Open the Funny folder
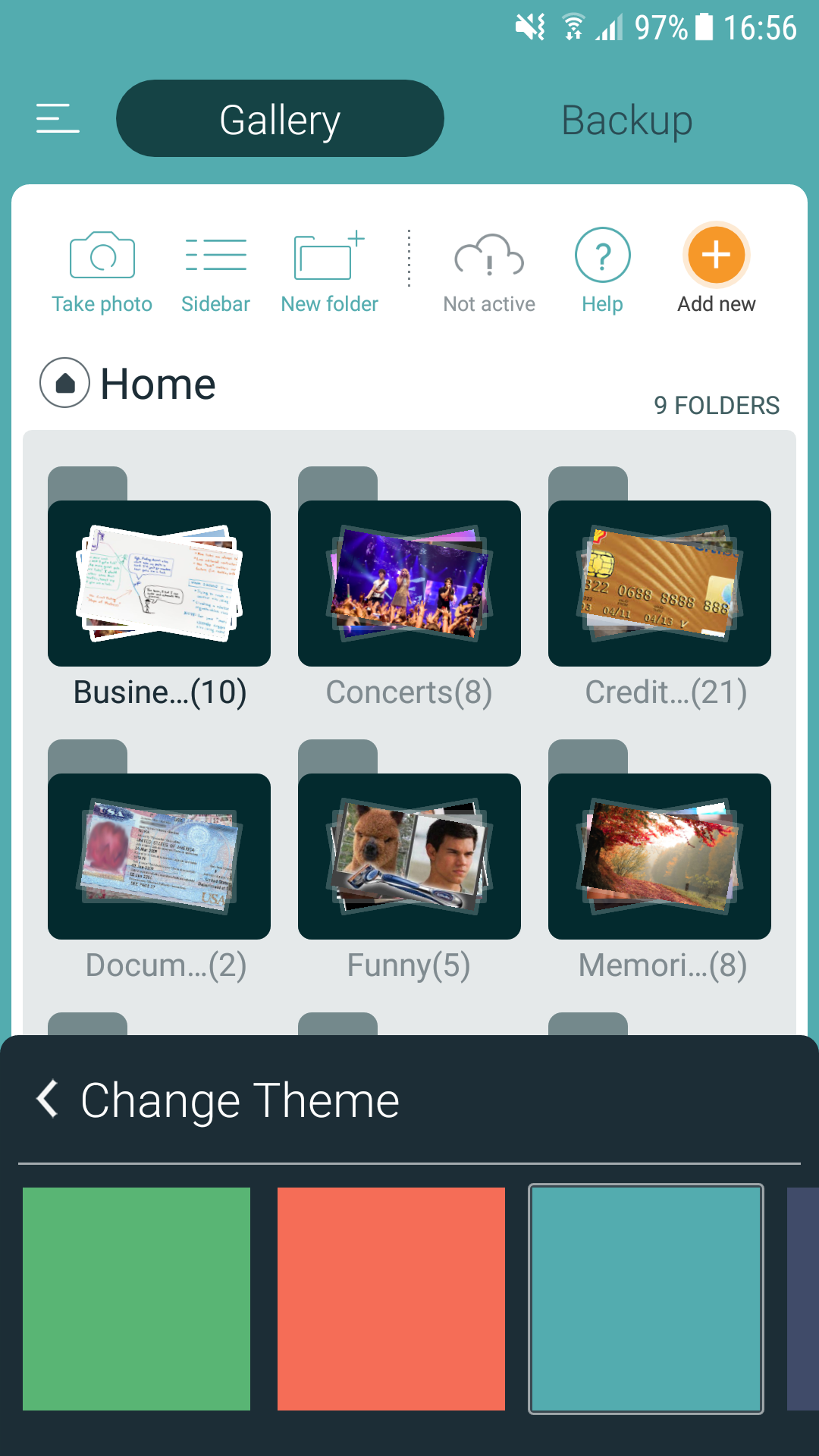 pyautogui.click(x=409, y=857)
